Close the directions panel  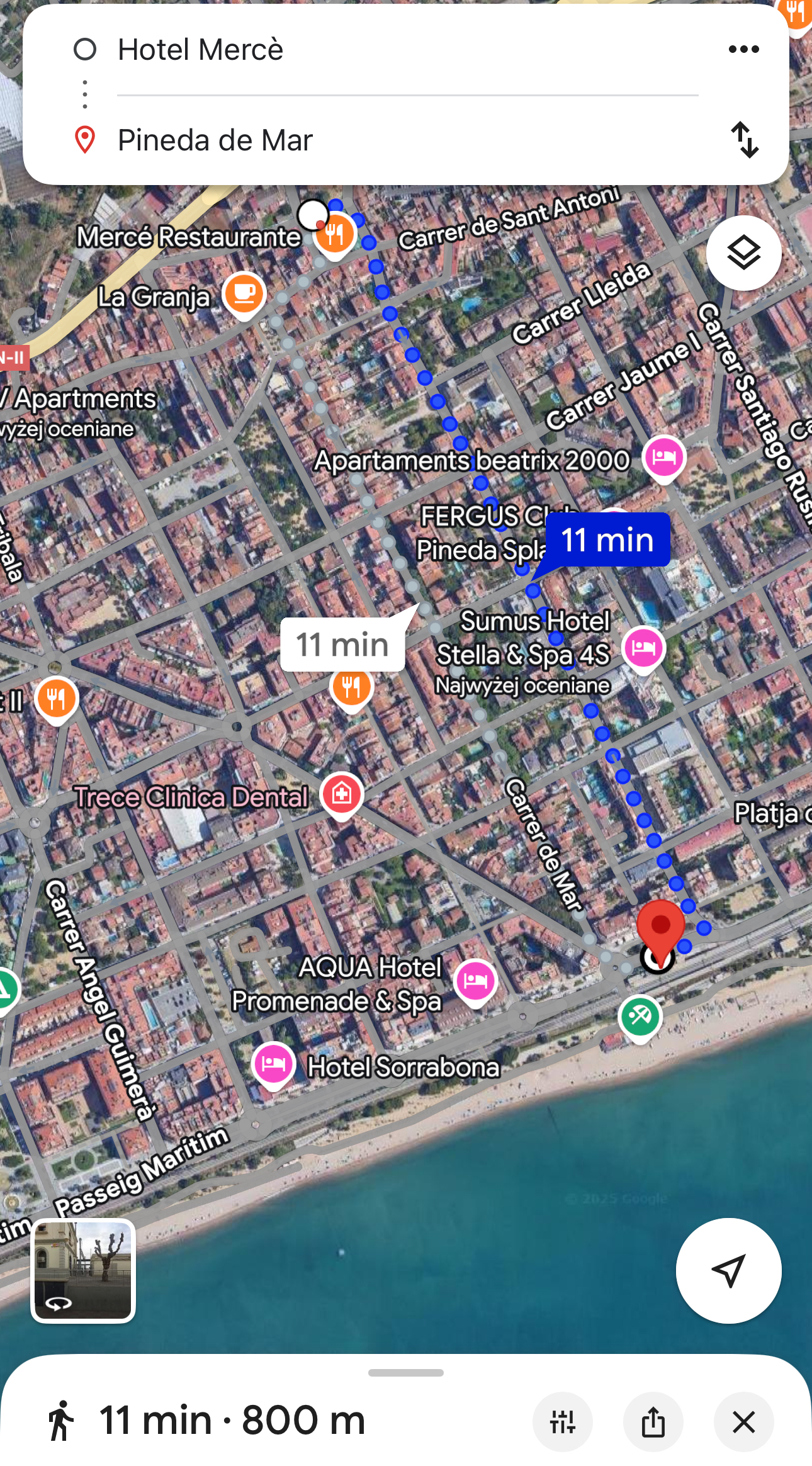pyautogui.click(x=743, y=1421)
